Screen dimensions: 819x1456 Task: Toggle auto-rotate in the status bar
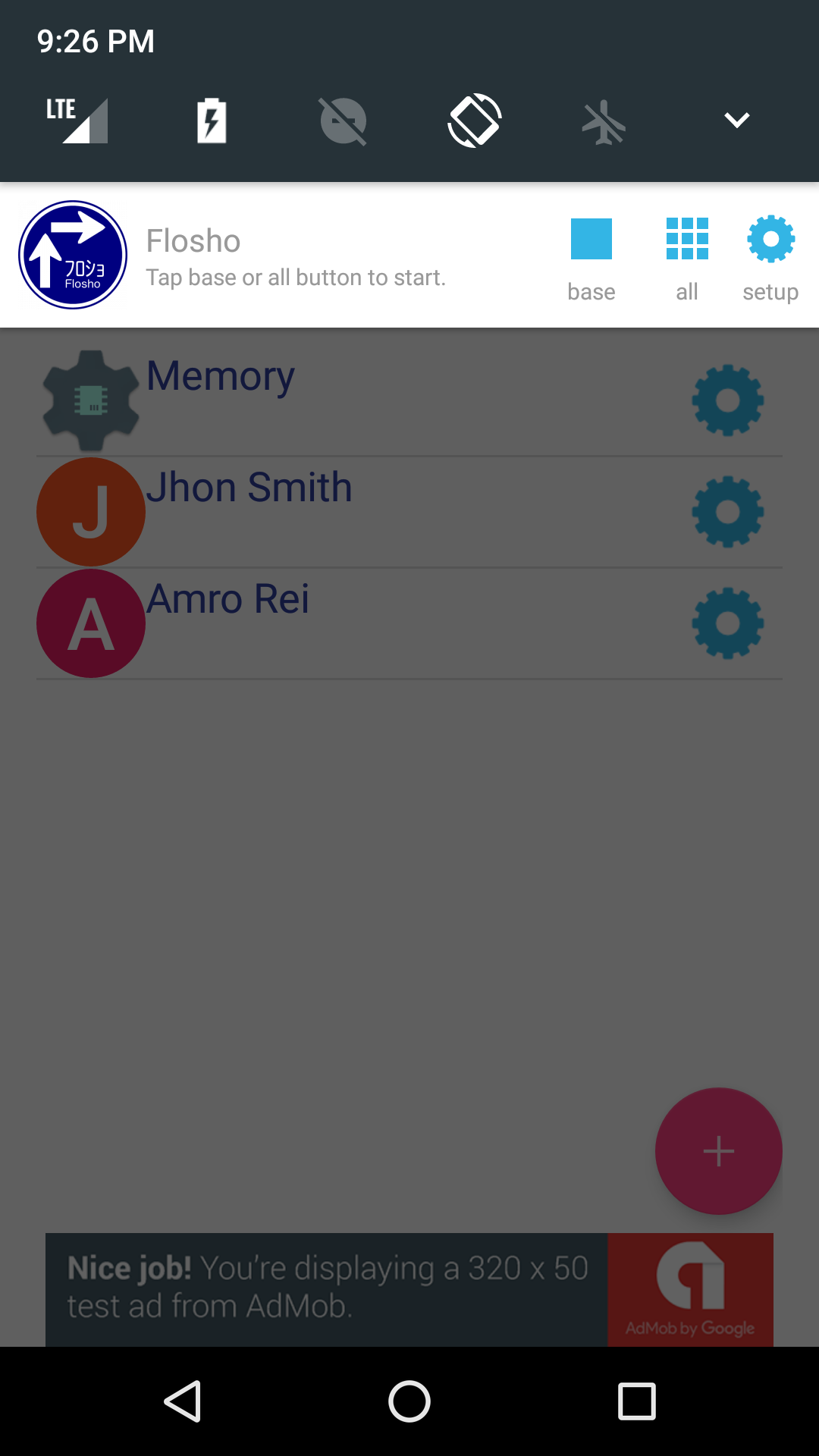[x=475, y=119]
